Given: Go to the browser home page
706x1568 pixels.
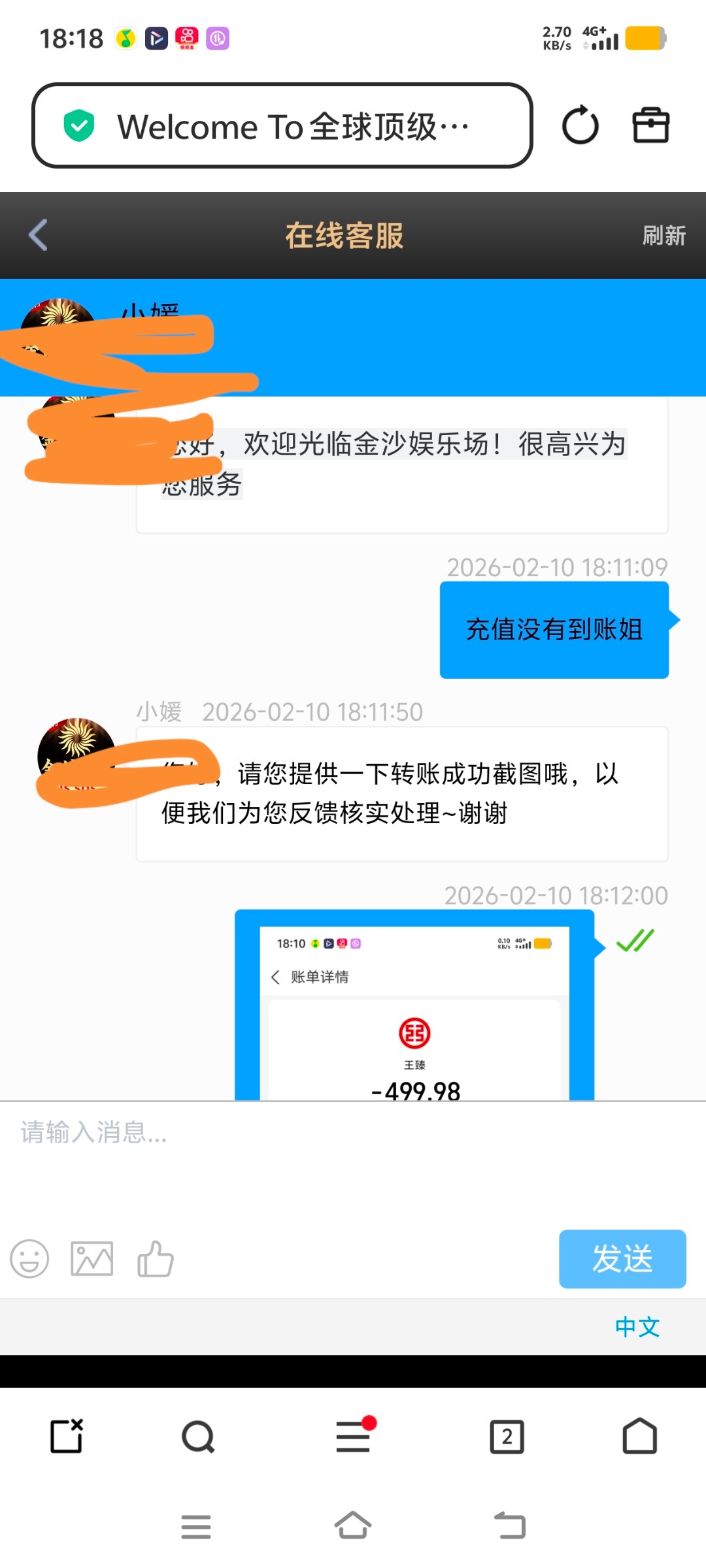Looking at the screenshot, I should [x=639, y=1436].
